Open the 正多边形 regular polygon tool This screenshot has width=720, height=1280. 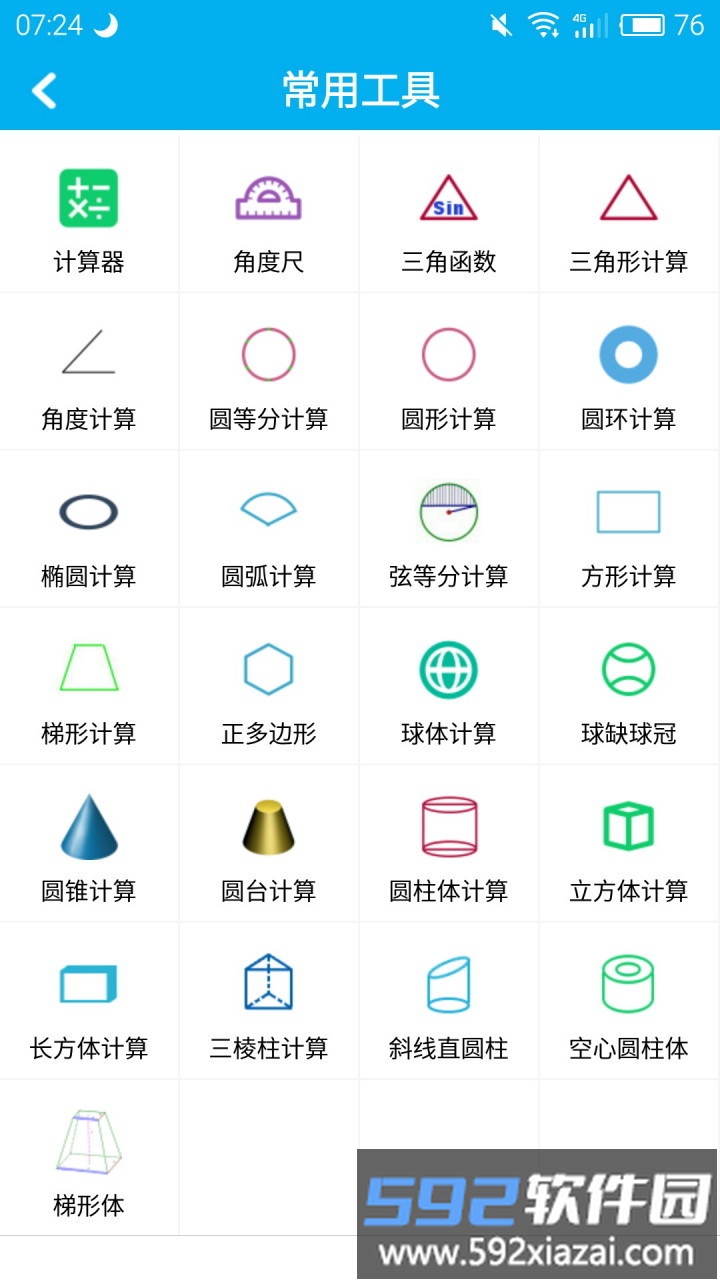coord(269,687)
